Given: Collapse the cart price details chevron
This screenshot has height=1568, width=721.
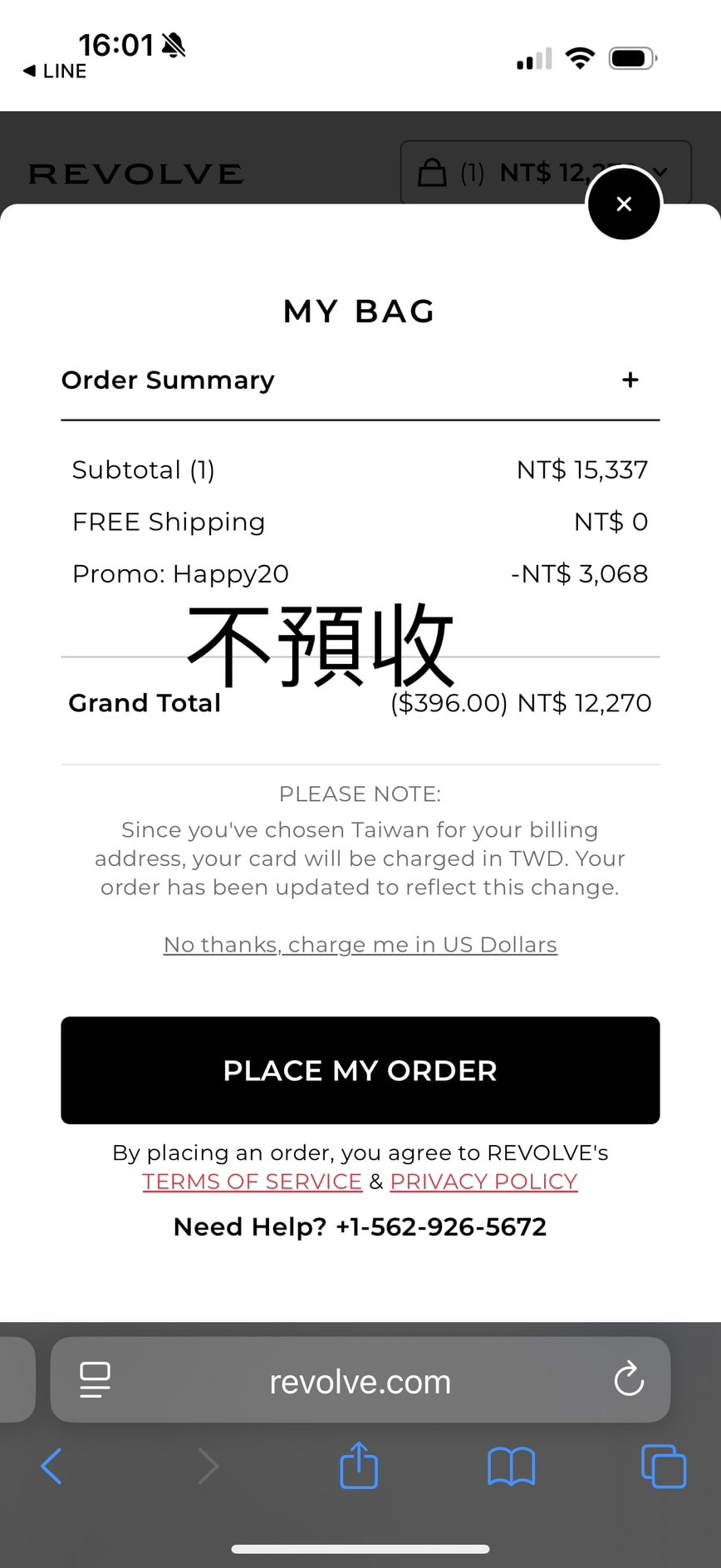Looking at the screenshot, I should pyautogui.click(x=660, y=172).
